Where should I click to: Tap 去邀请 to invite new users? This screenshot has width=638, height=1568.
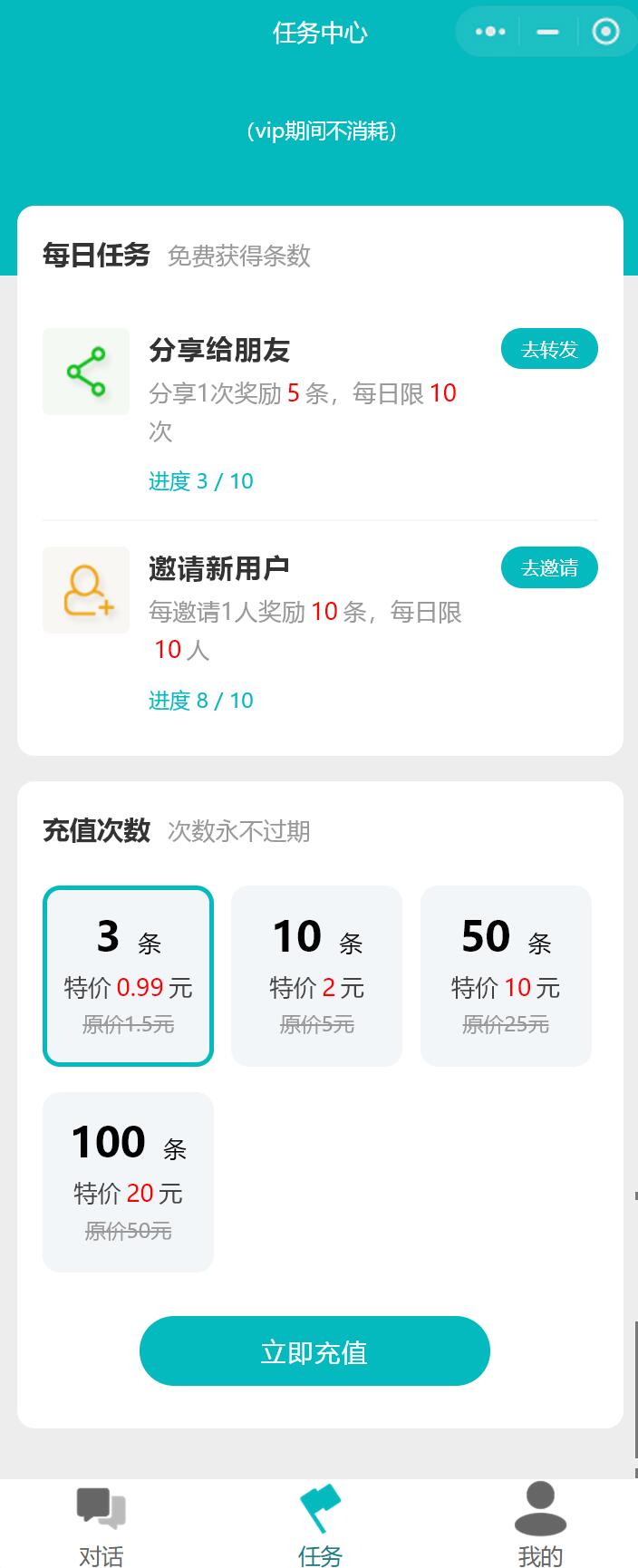coord(549,567)
